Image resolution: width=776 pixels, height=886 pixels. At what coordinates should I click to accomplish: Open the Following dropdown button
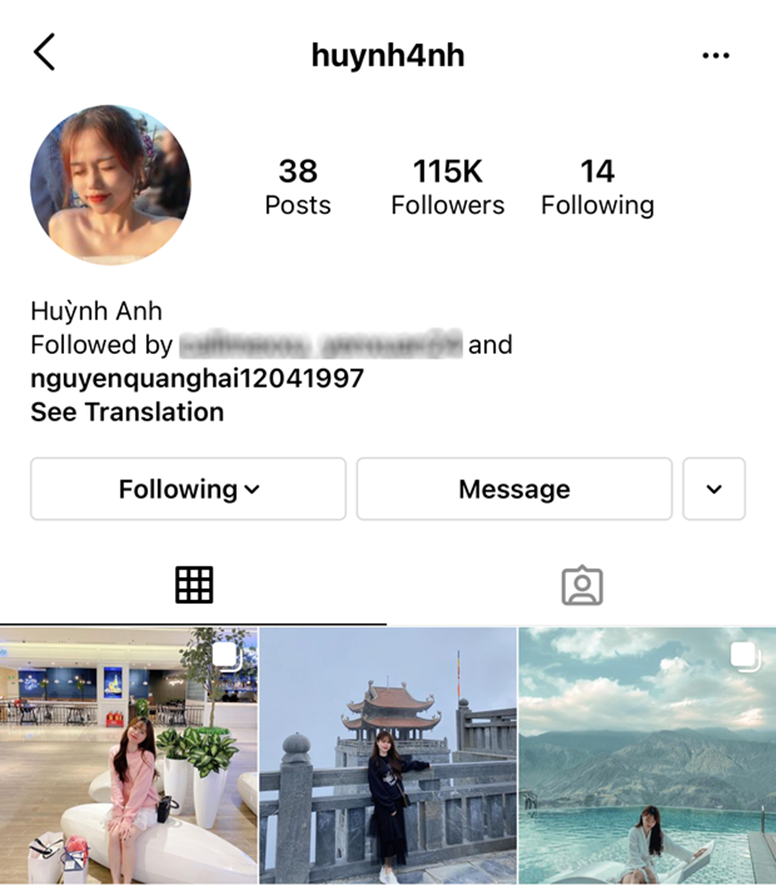tap(188, 489)
